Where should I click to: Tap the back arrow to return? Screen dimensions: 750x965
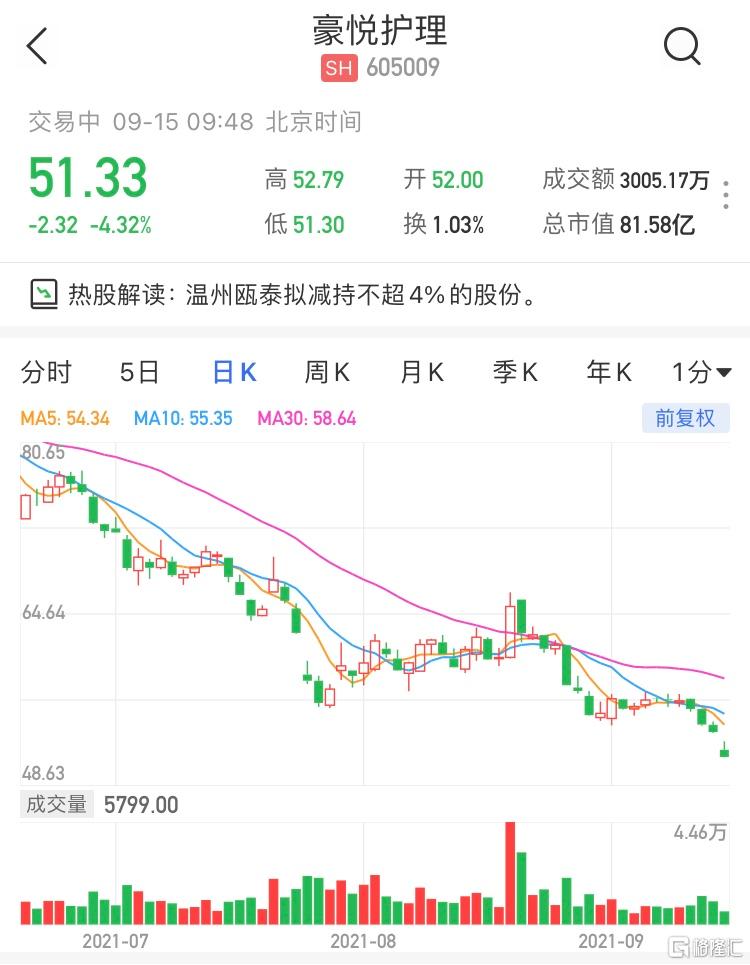(x=37, y=47)
